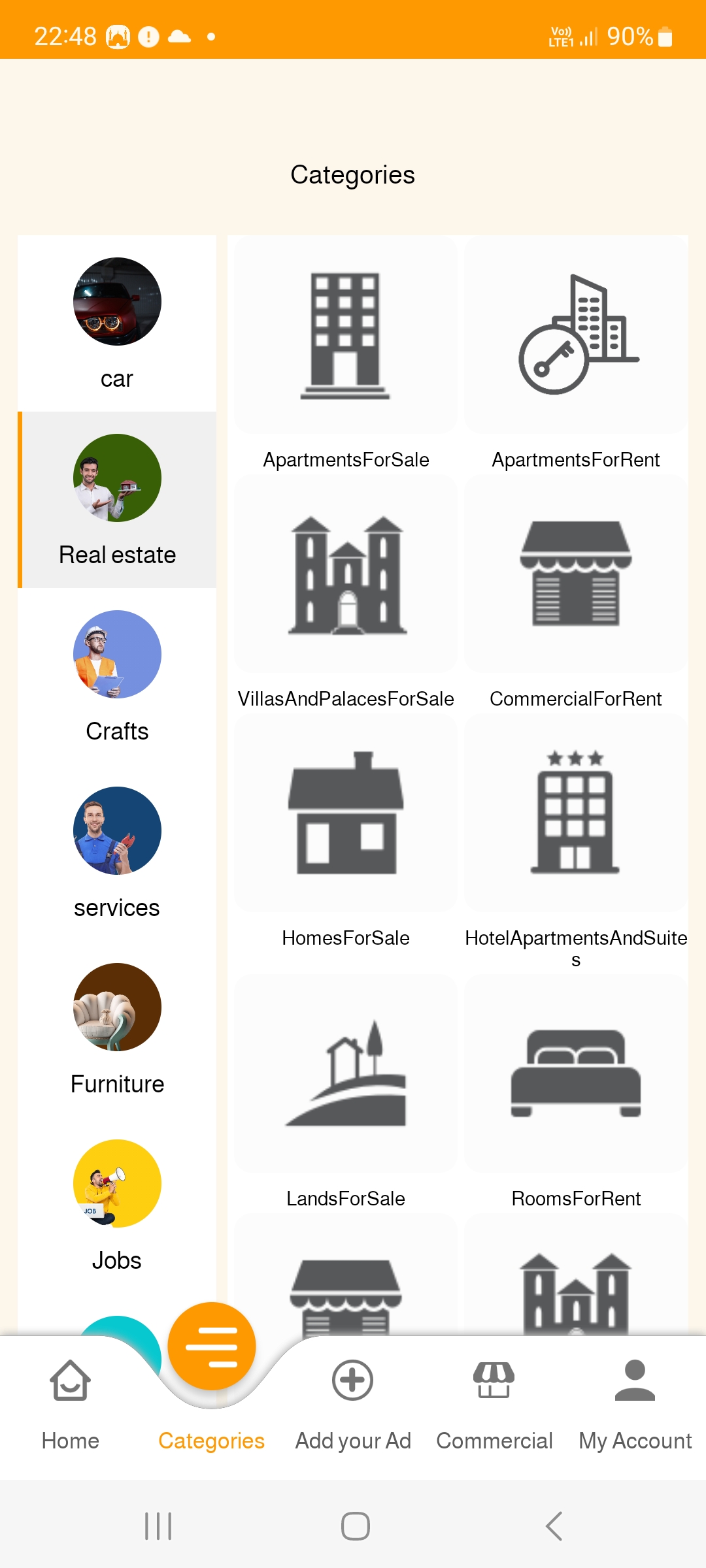Viewport: 706px width, 1568px height.
Task: Tap the system back button
Action: [554, 1526]
